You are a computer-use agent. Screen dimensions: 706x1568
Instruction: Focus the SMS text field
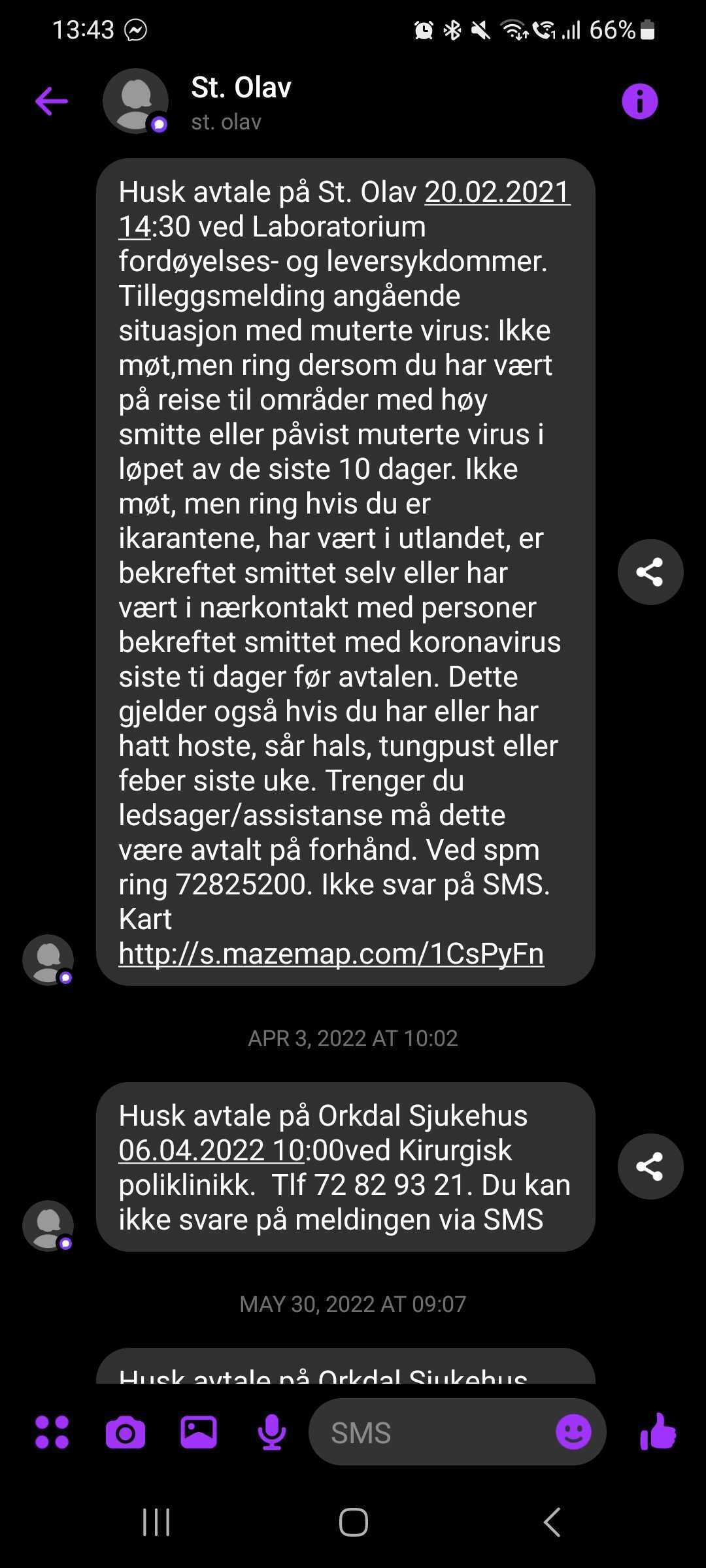tap(431, 1432)
